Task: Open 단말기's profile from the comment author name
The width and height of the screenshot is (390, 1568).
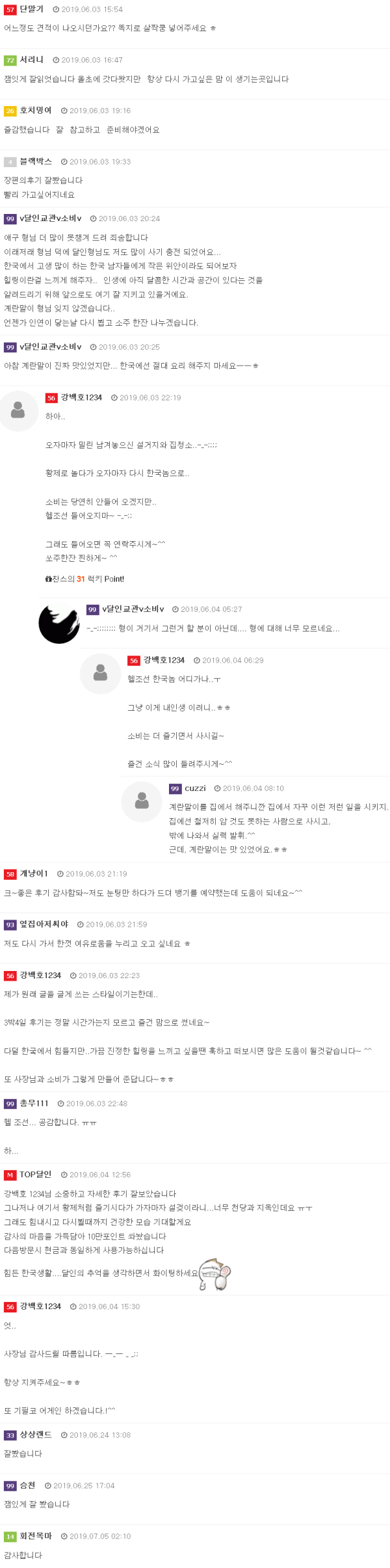Action: [x=31, y=9]
